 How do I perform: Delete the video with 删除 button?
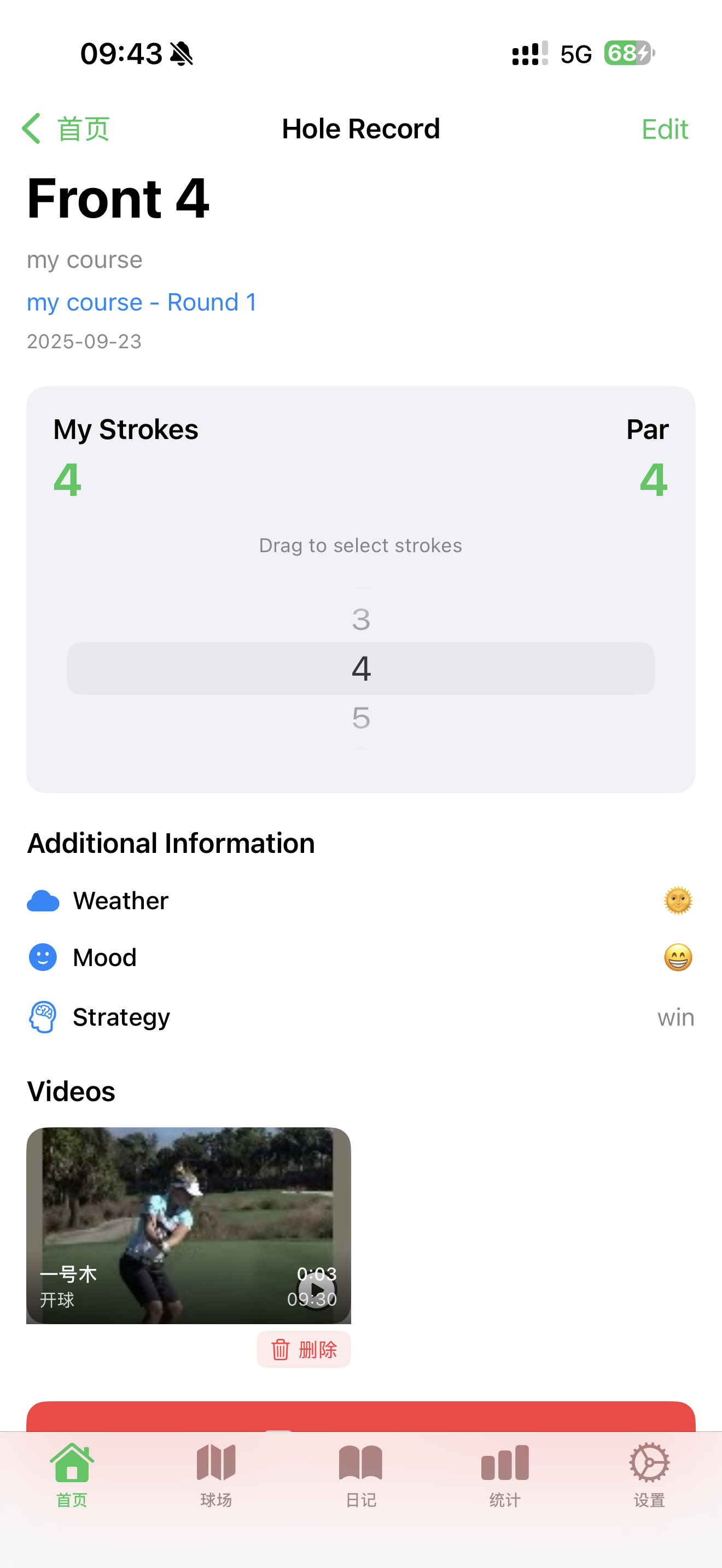click(x=304, y=1349)
